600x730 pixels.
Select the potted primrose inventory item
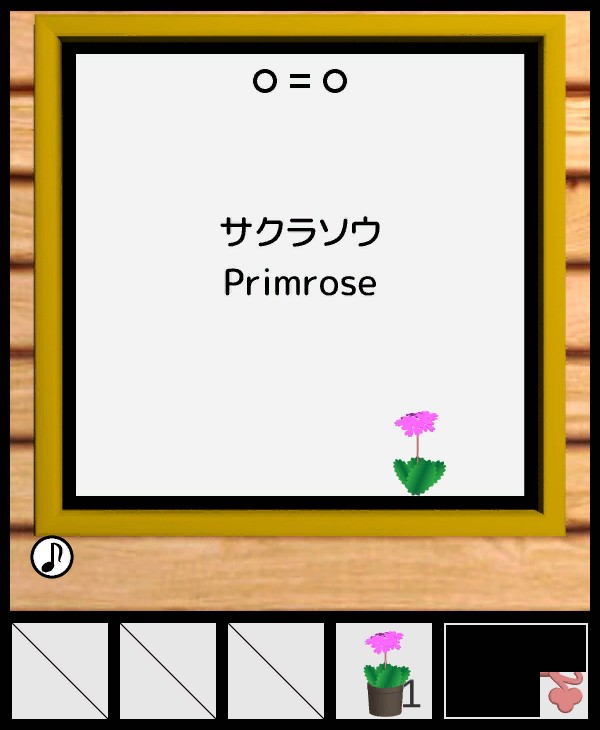pyautogui.click(x=384, y=671)
